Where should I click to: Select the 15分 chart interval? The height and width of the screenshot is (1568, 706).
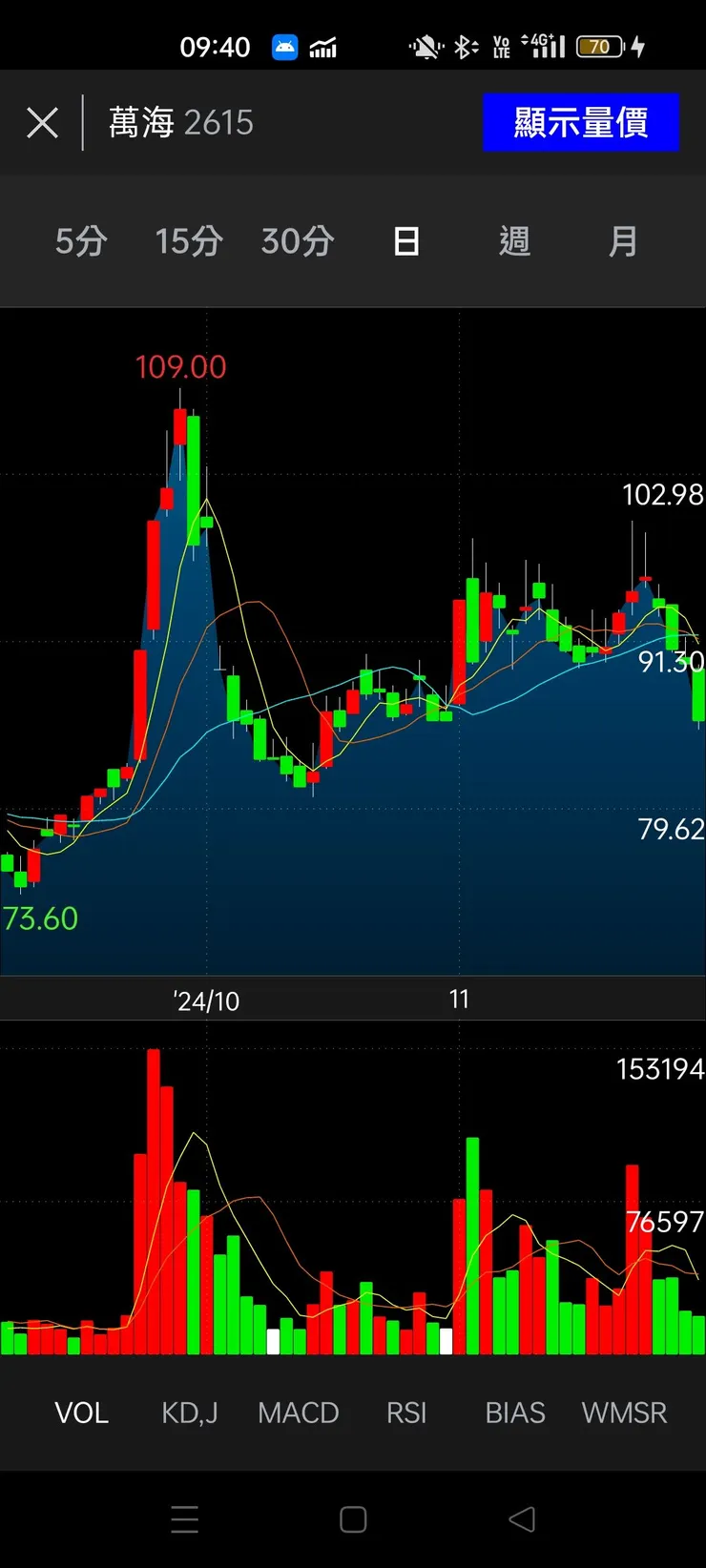pos(189,241)
